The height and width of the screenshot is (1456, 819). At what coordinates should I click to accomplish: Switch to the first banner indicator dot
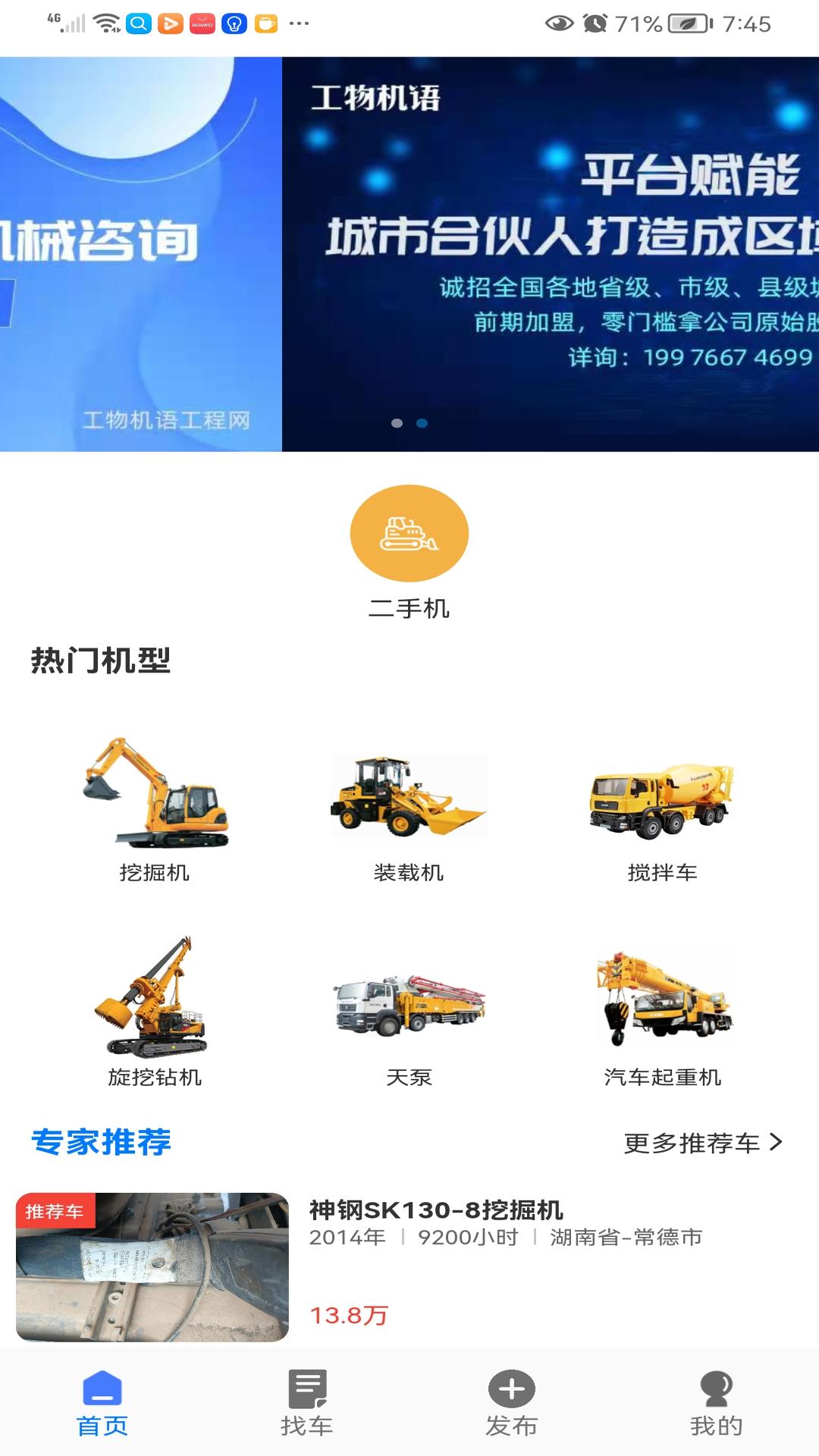396,424
